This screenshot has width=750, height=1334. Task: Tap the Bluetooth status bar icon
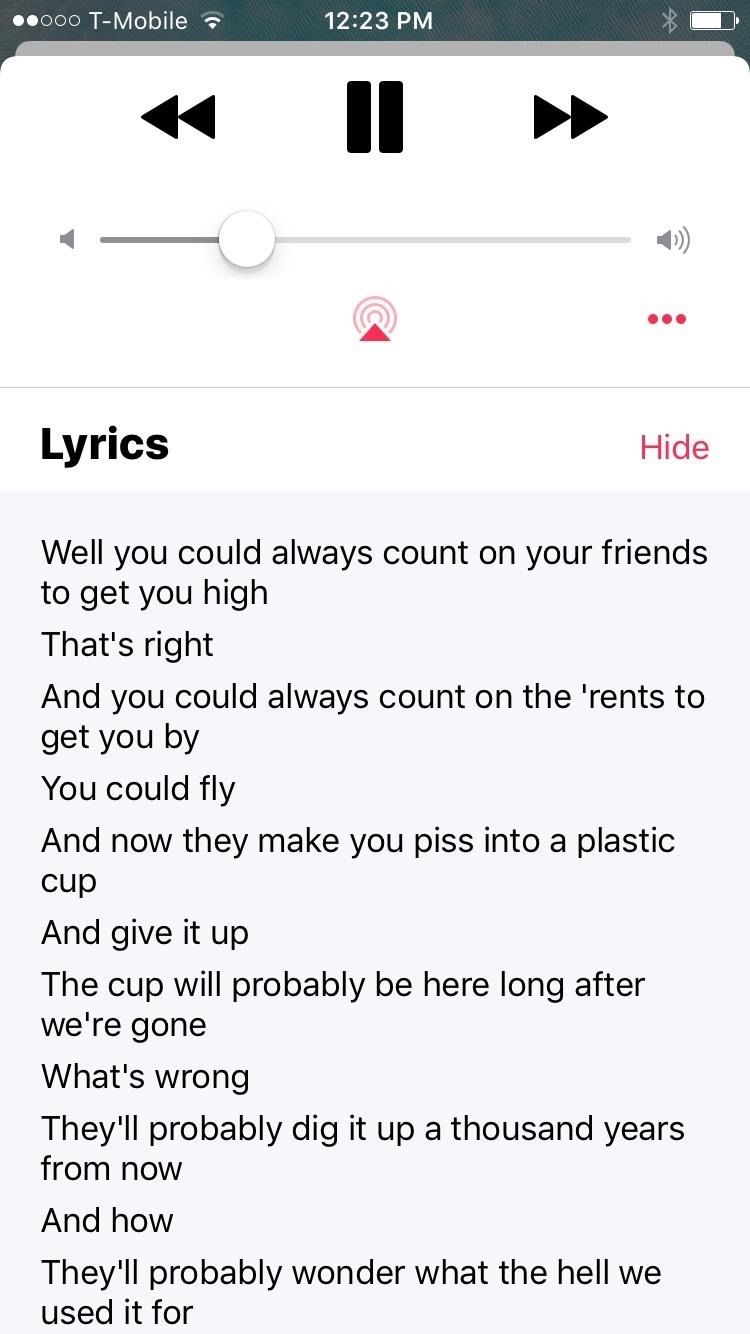668,20
